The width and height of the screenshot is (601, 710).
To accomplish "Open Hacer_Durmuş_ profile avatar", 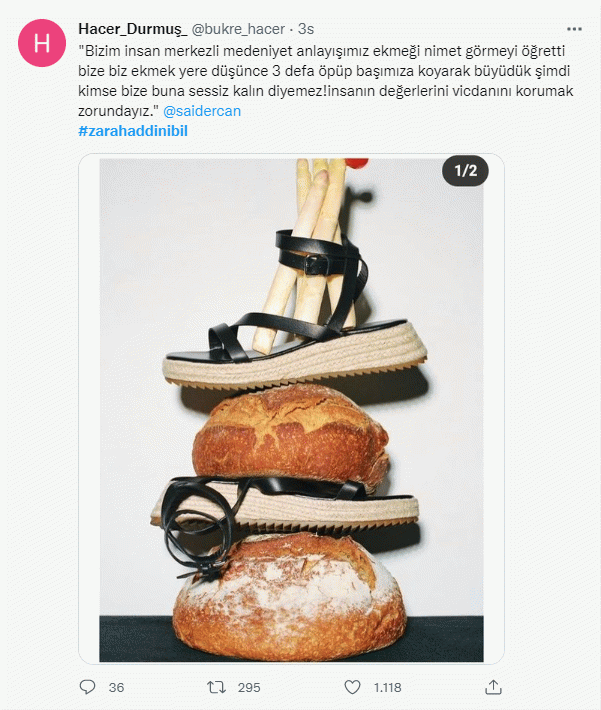I will click(x=42, y=43).
